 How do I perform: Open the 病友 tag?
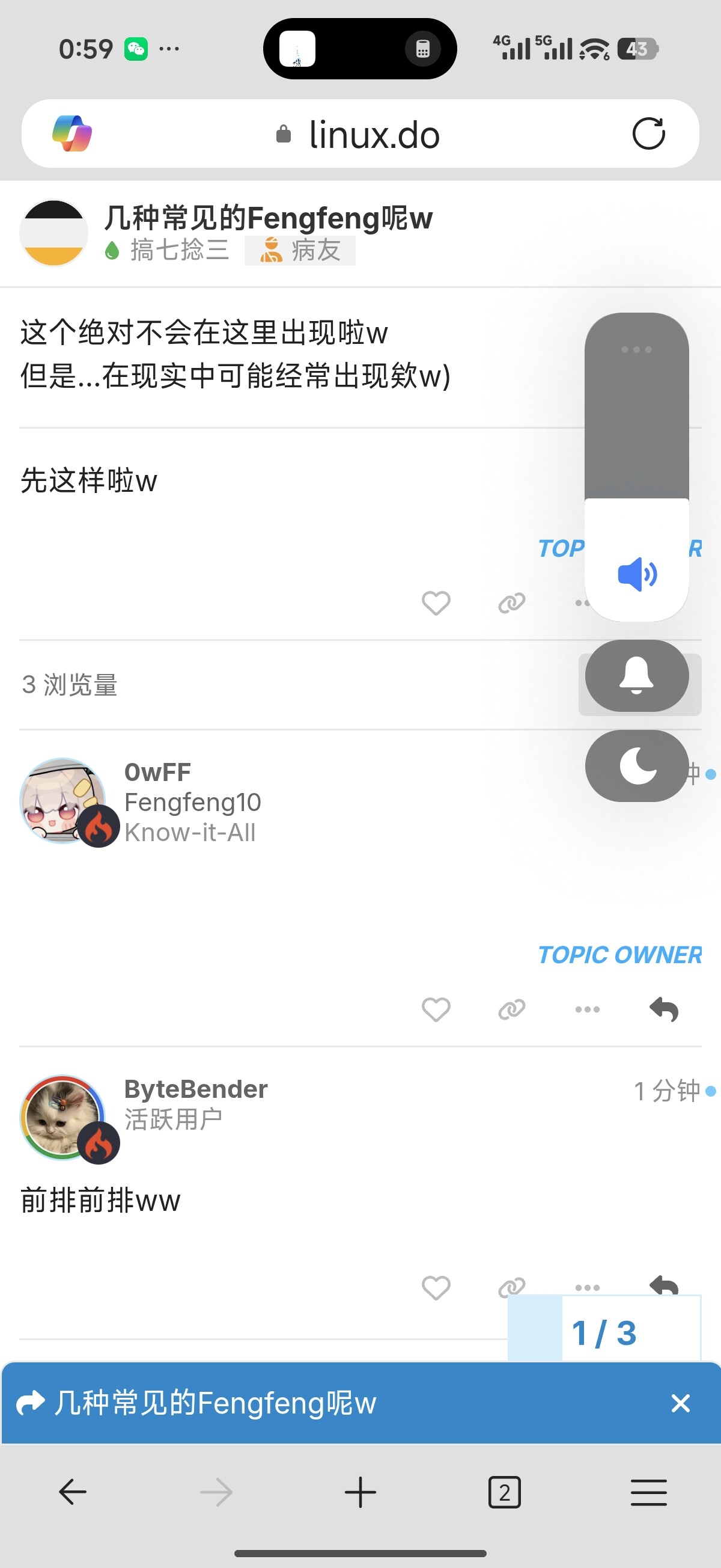(300, 250)
